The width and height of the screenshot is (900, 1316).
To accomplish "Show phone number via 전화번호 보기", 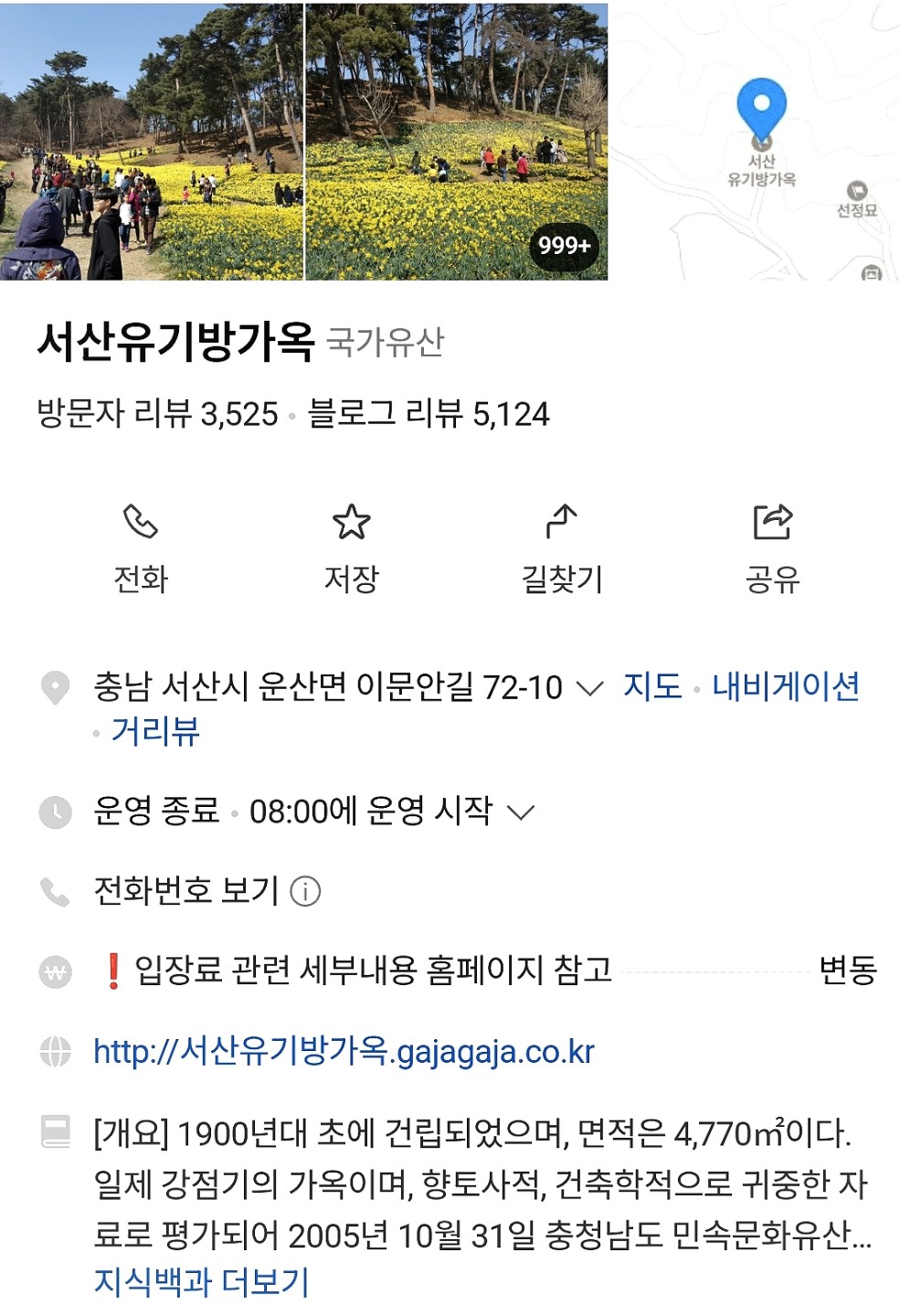I will (x=186, y=890).
